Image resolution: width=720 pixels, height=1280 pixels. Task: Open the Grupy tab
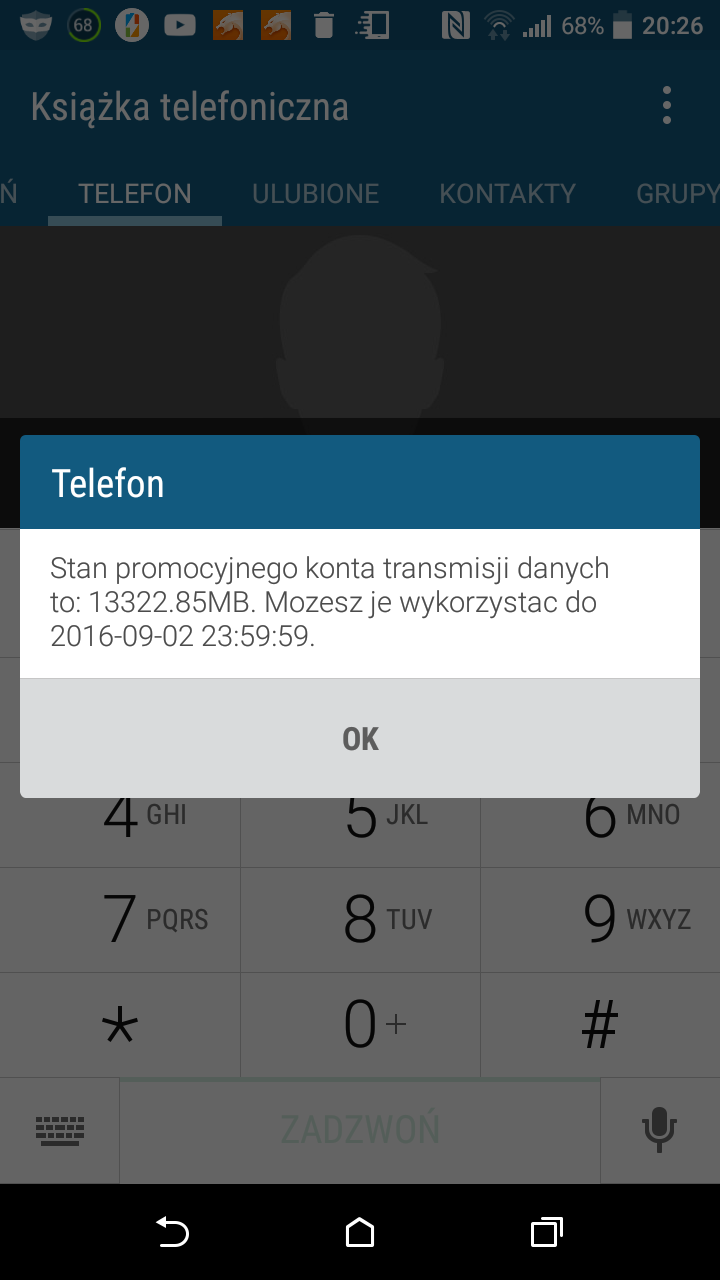[678, 193]
